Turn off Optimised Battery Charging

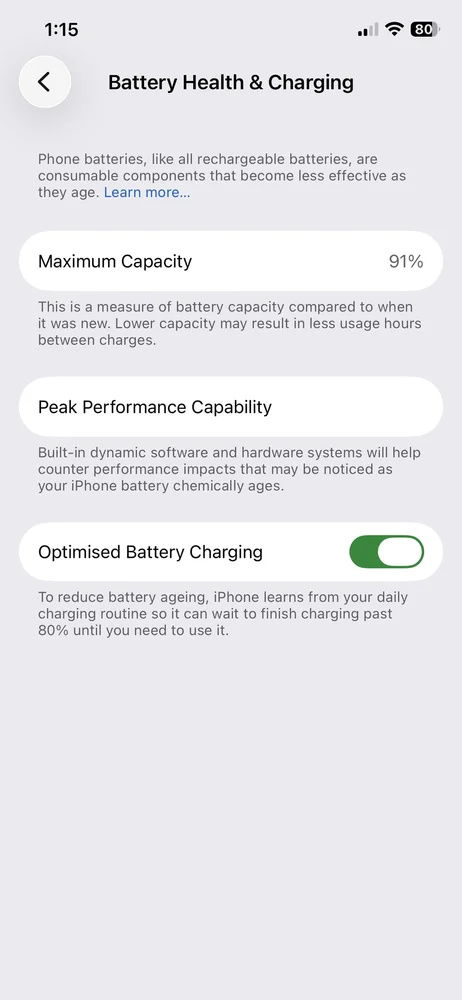tap(387, 552)
